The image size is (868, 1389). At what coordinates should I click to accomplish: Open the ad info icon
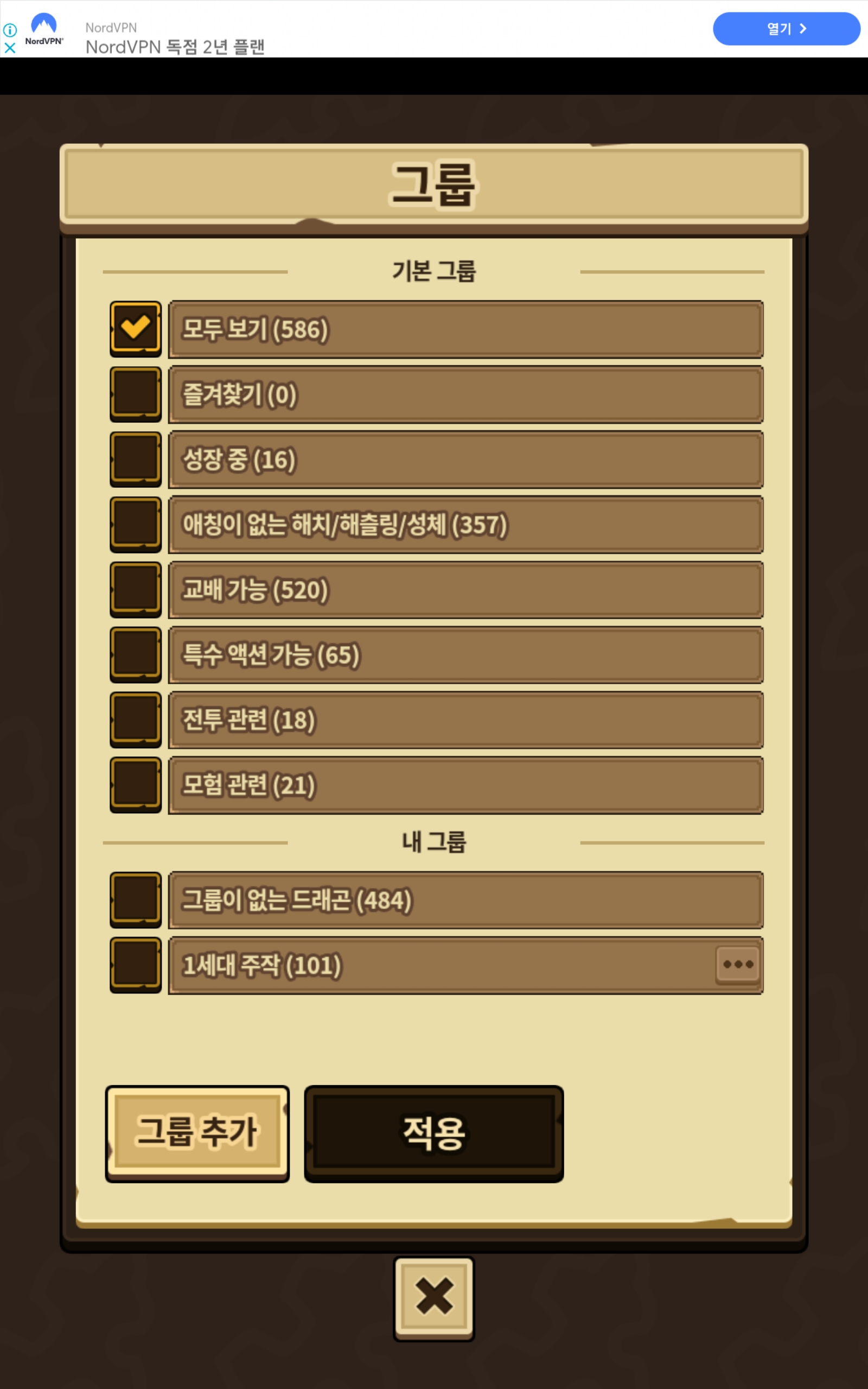coord(10,30)
